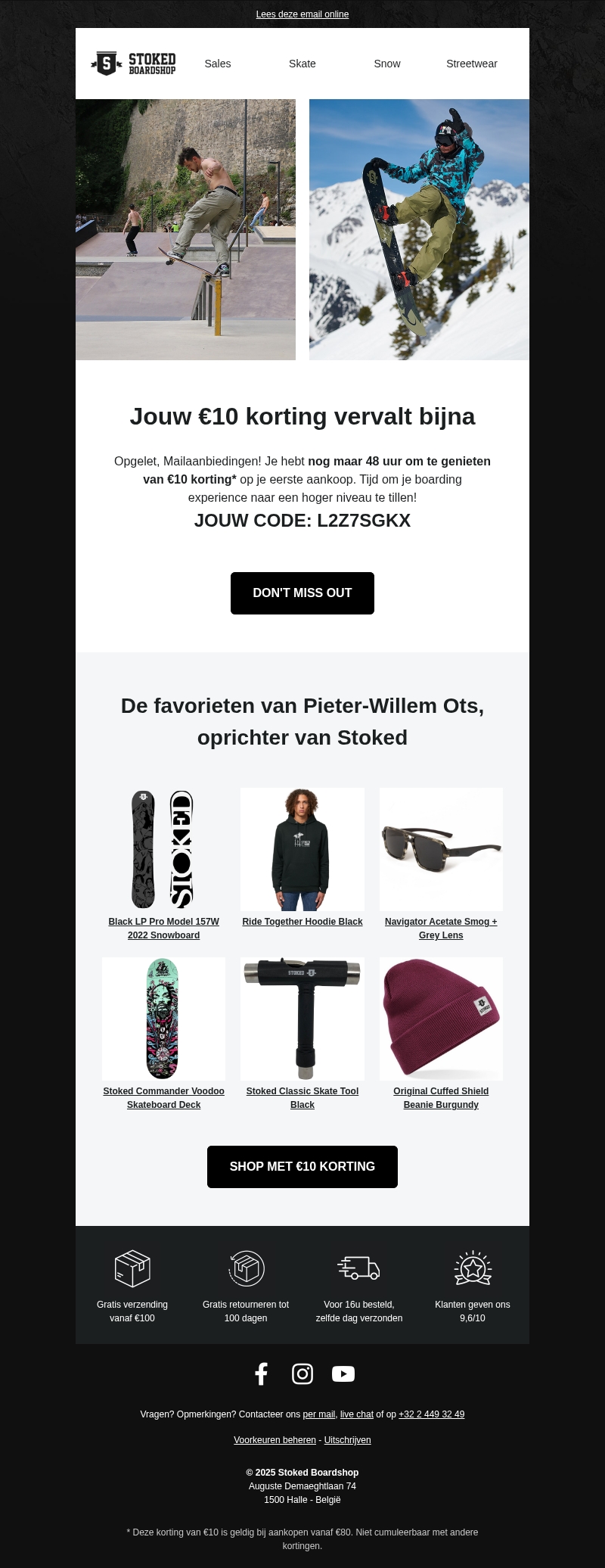Viewport: 605px width, 1568px height.
Task: Open Original Cuffed Shield Beanie Burgundy
Action: tap(441, 1097)
